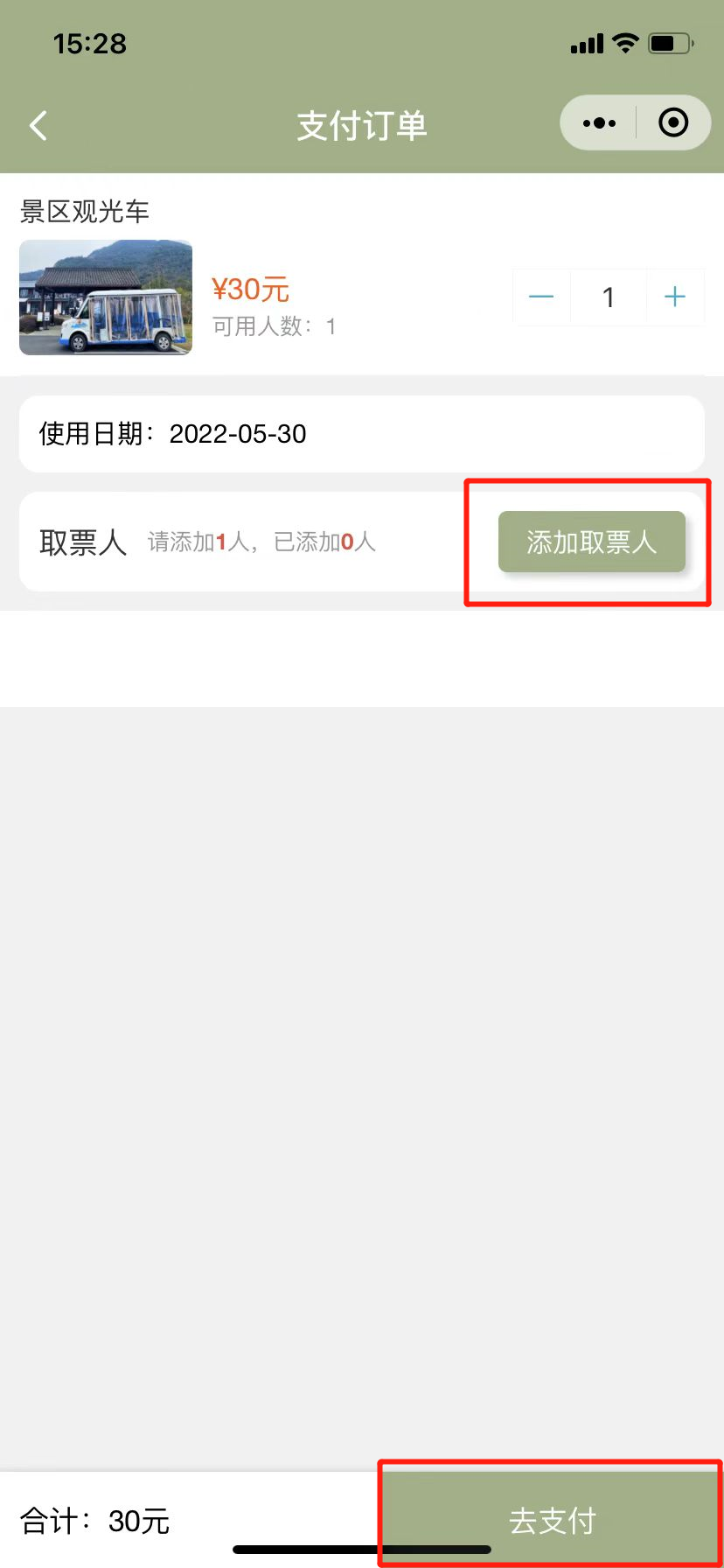
Task: Select the 使用日期 row
Action: [x=361, y=434]
